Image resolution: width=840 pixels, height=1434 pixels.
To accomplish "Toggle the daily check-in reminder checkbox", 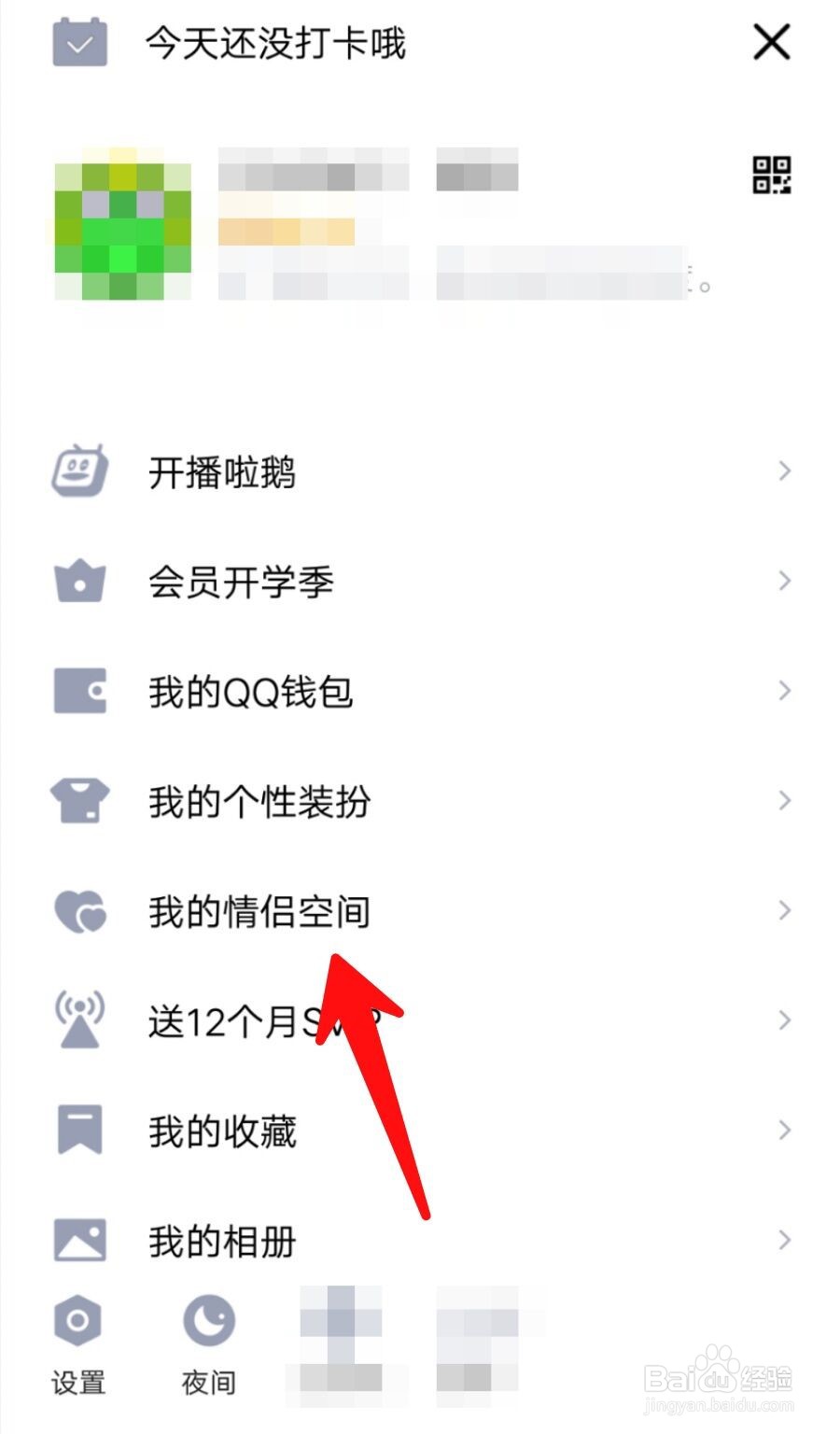I will (x=78, y=43).
